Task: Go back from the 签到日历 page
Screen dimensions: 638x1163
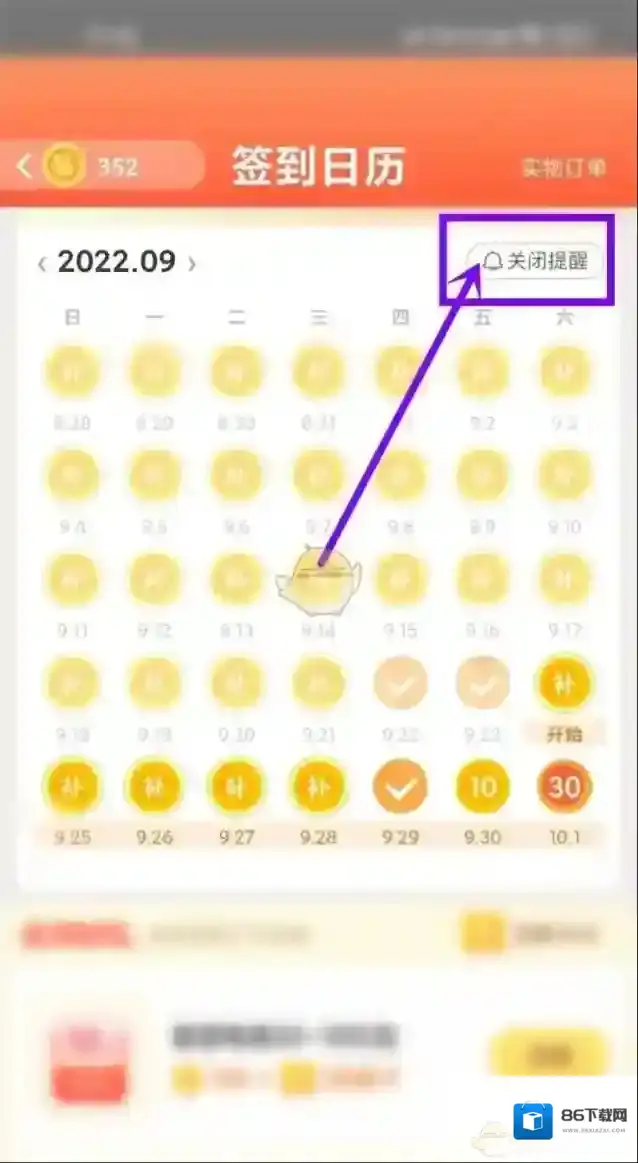Action: [x=24, y=167]
